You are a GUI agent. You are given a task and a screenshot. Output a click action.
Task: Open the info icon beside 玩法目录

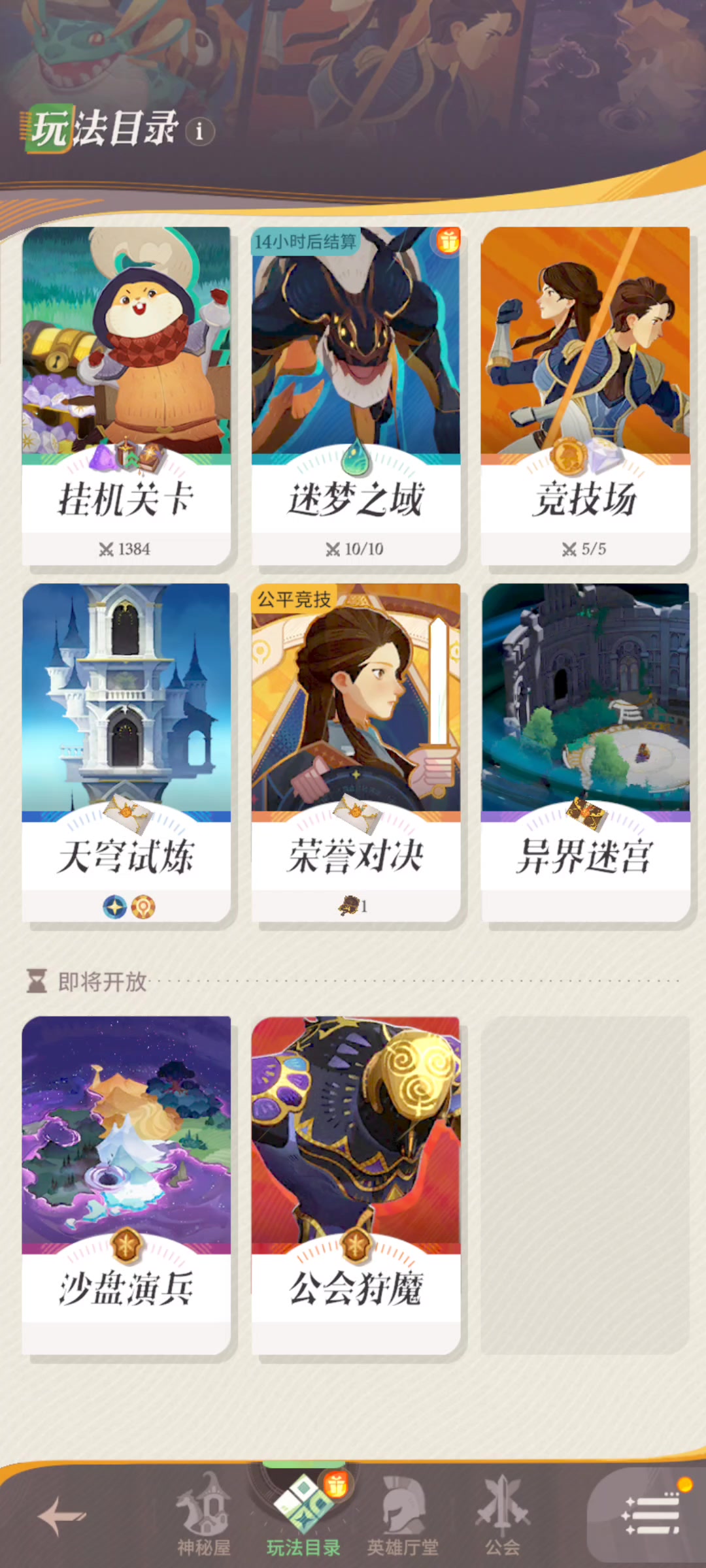(x=199, y=131)
